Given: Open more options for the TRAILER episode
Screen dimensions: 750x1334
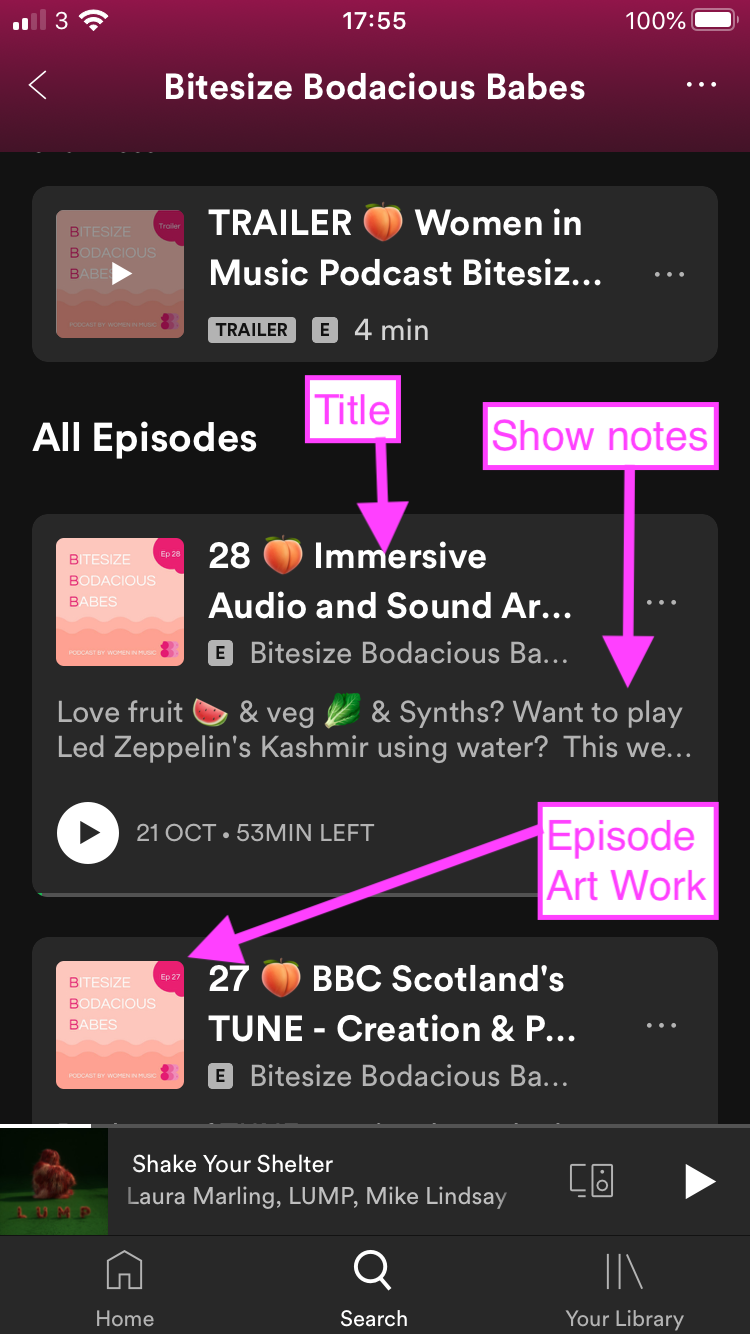Looking at the screenshot, I should (x=669, y=274).
